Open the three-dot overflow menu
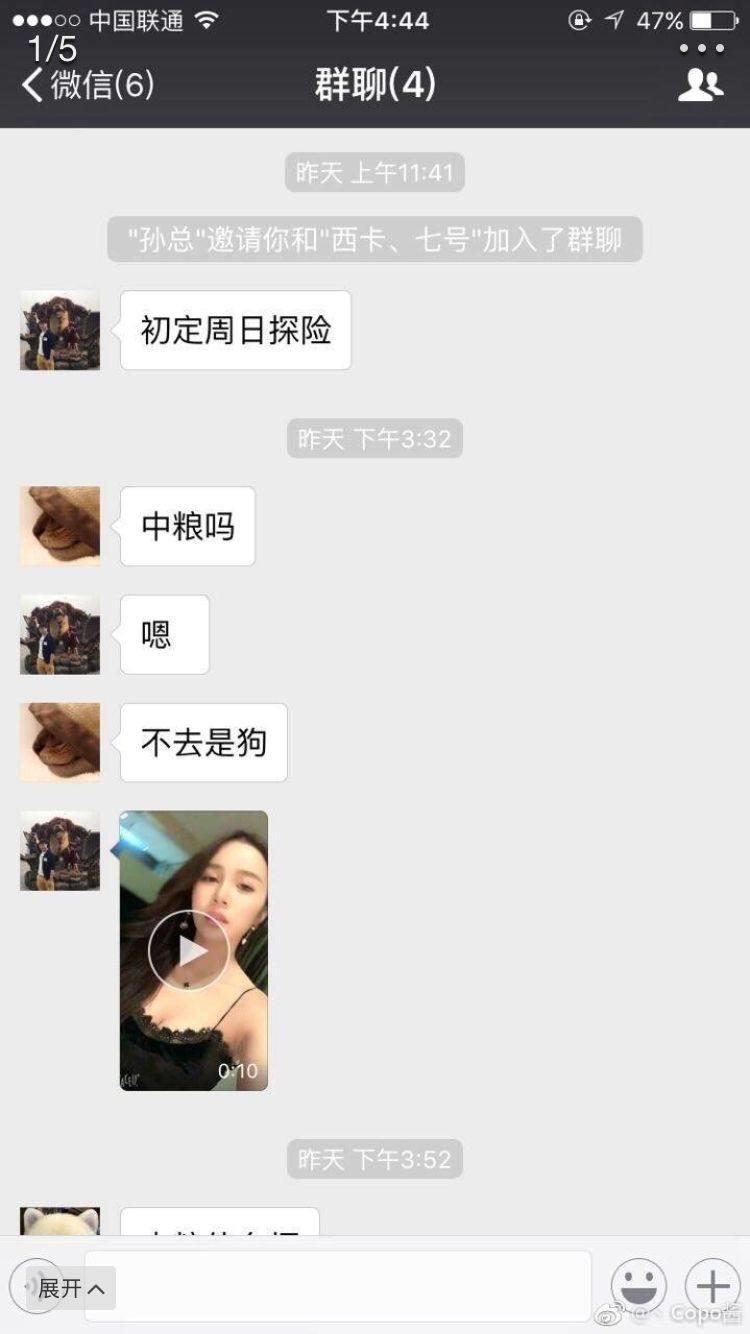 point(701,48)
